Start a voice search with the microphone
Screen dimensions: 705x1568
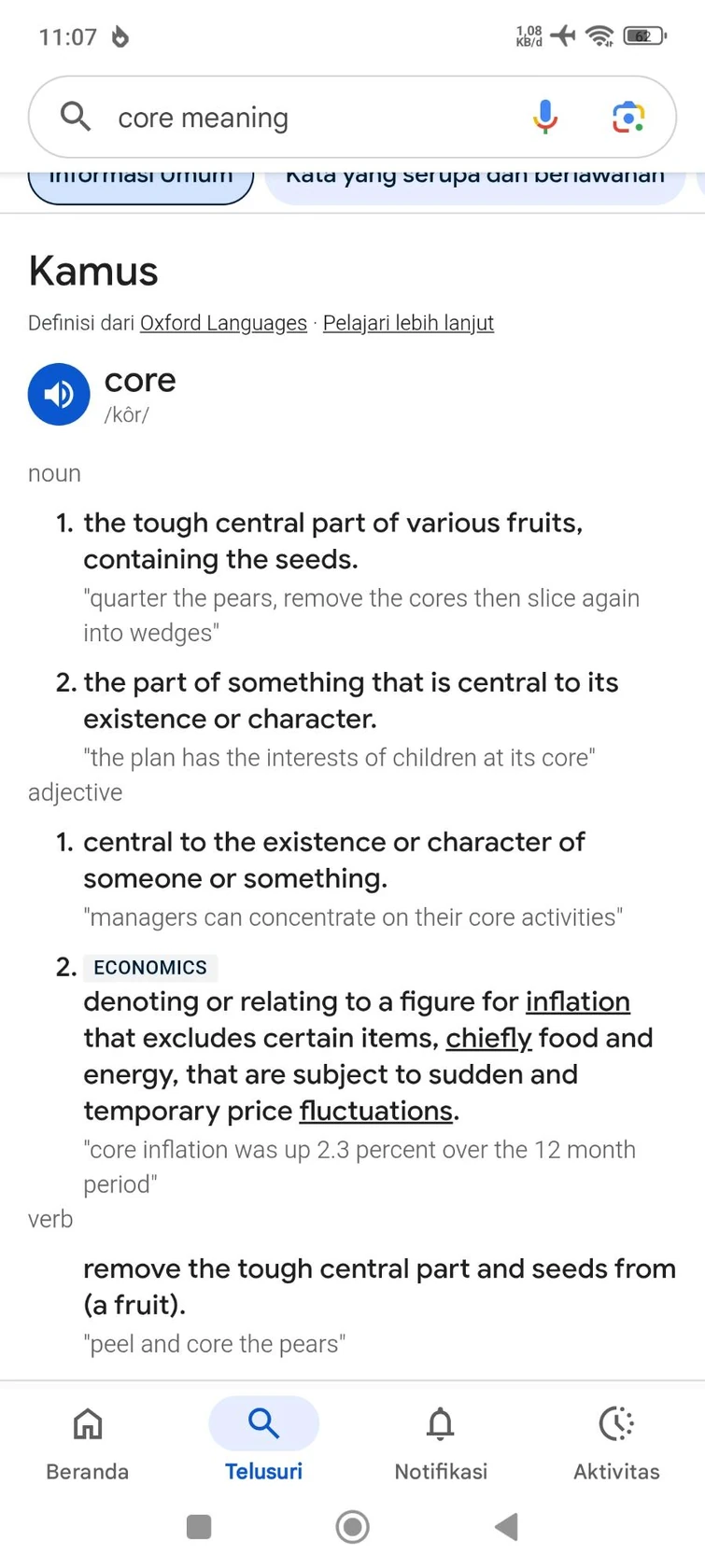[545, 118]
